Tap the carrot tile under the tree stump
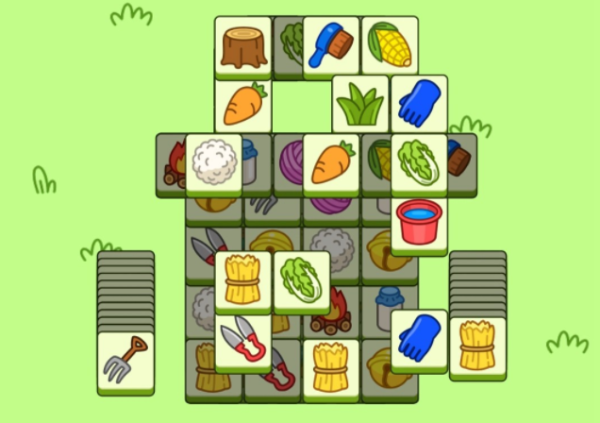Image resolution: width=600 pixels, height=423 pixels. 243,104
